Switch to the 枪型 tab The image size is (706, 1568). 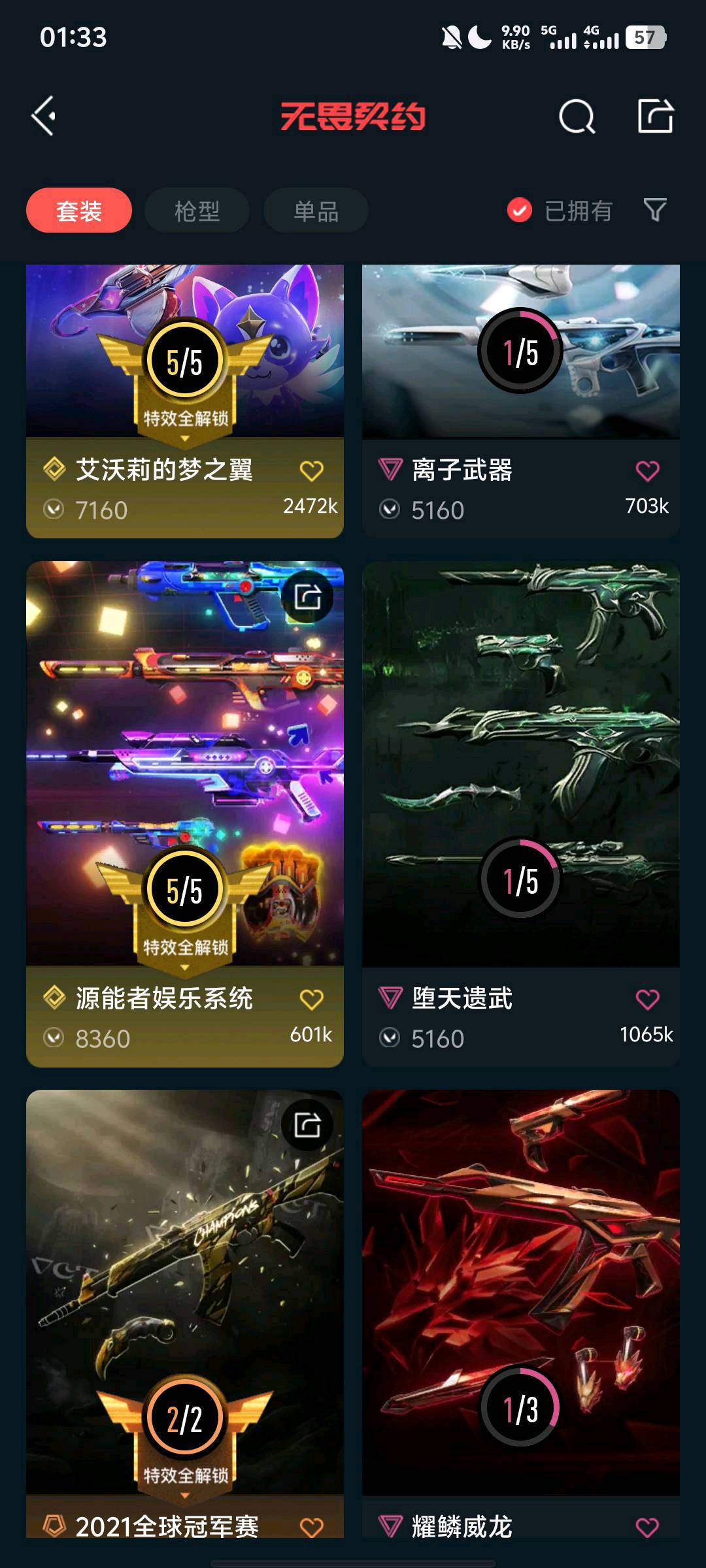click(x=197, y=210)
